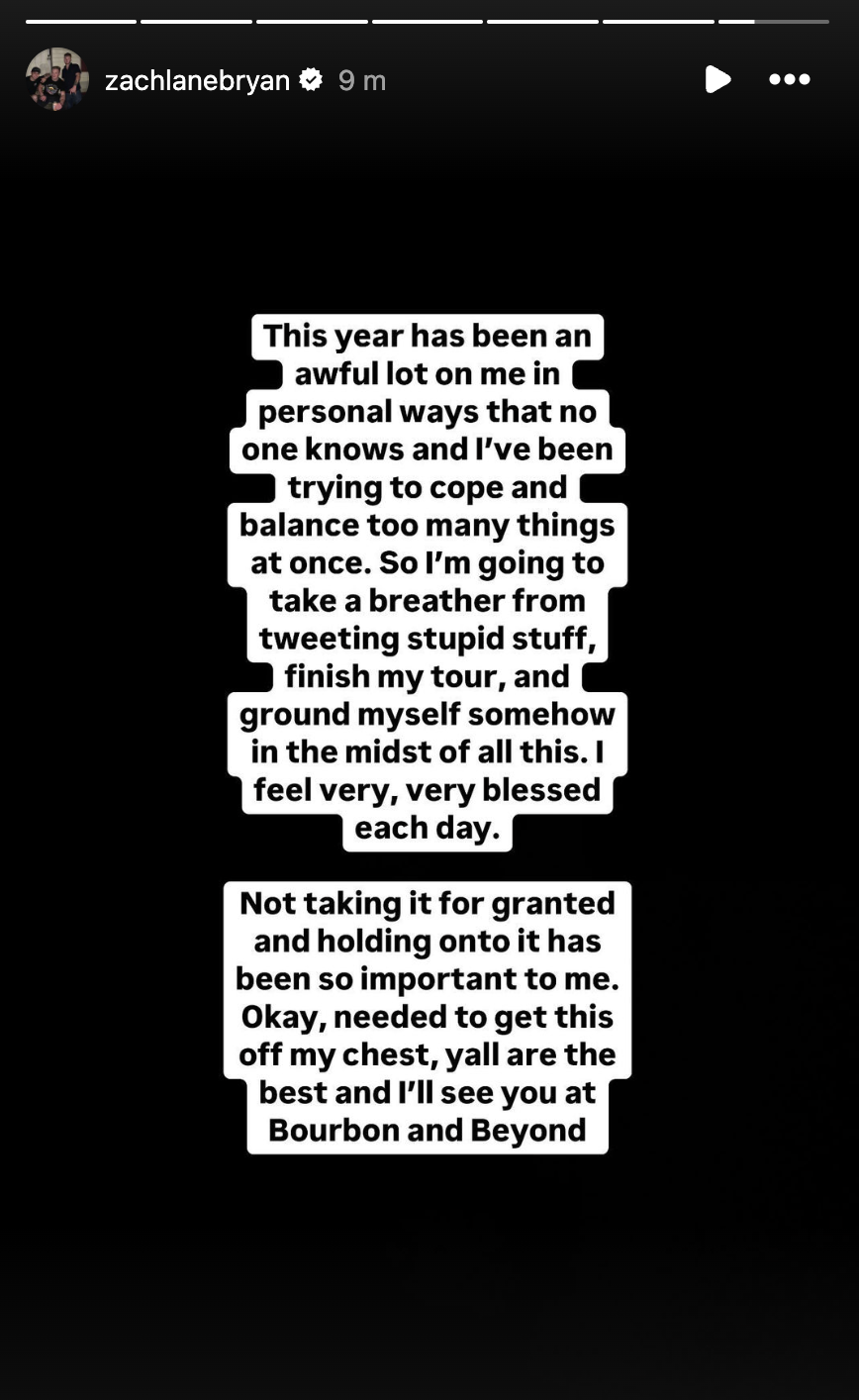
Task: Open the three-dot story options menu
Action: tap(790, 79)
